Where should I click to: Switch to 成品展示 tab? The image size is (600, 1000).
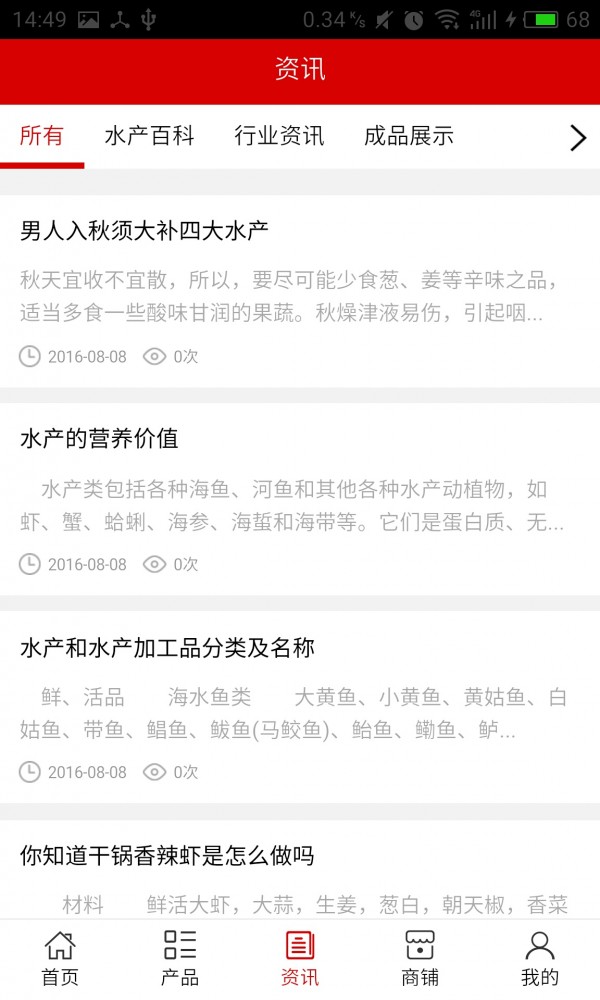pyautogui.click(x=409, y=136)
